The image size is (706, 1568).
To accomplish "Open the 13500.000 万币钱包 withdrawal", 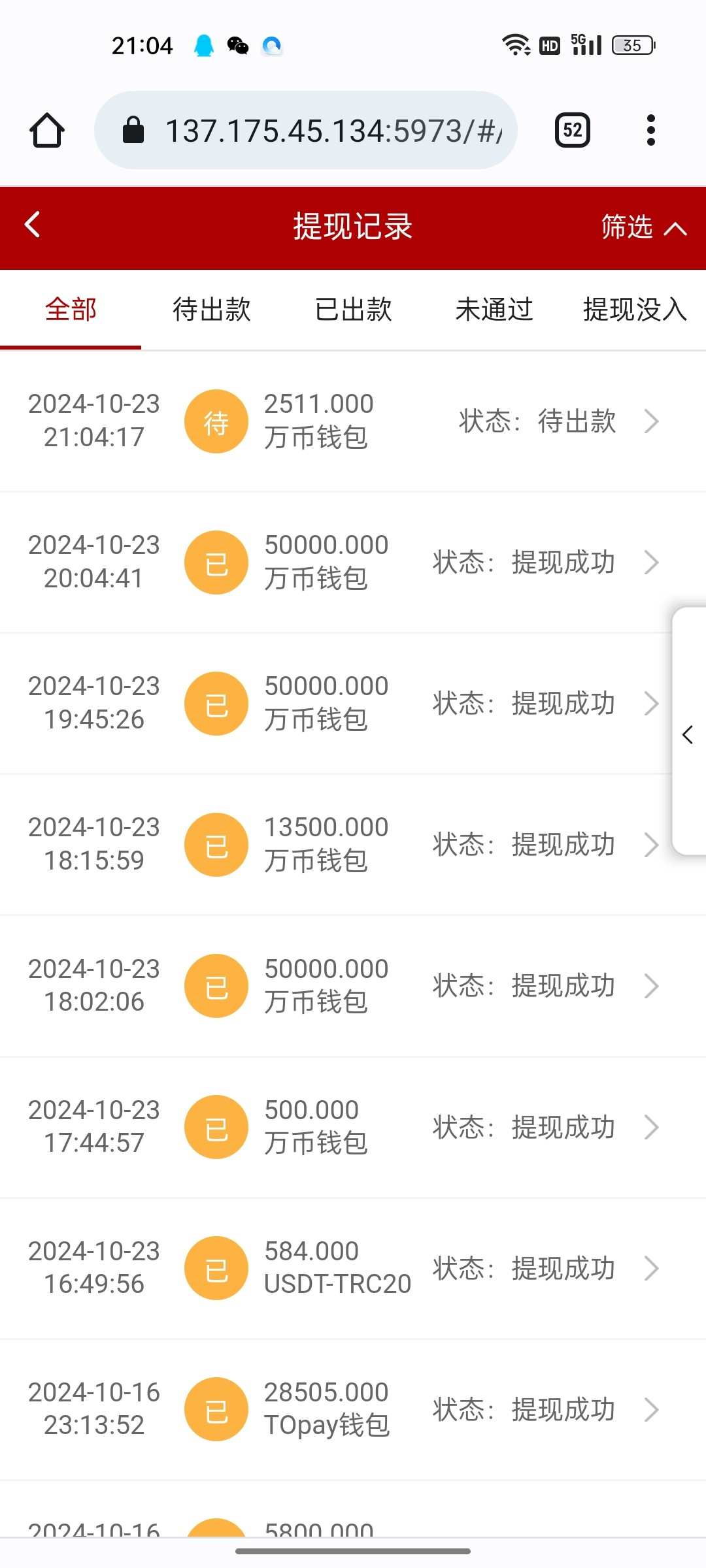I will point(353,845).
